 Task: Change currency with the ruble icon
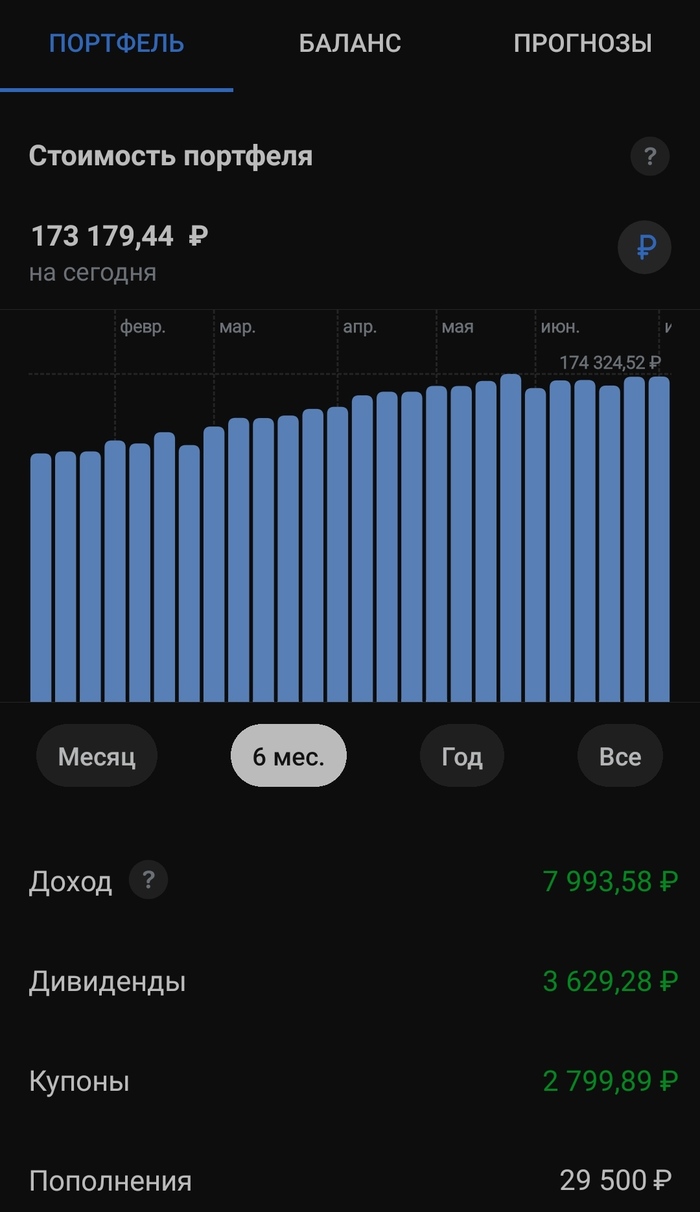pyautogui.click(x=645, y=246)
